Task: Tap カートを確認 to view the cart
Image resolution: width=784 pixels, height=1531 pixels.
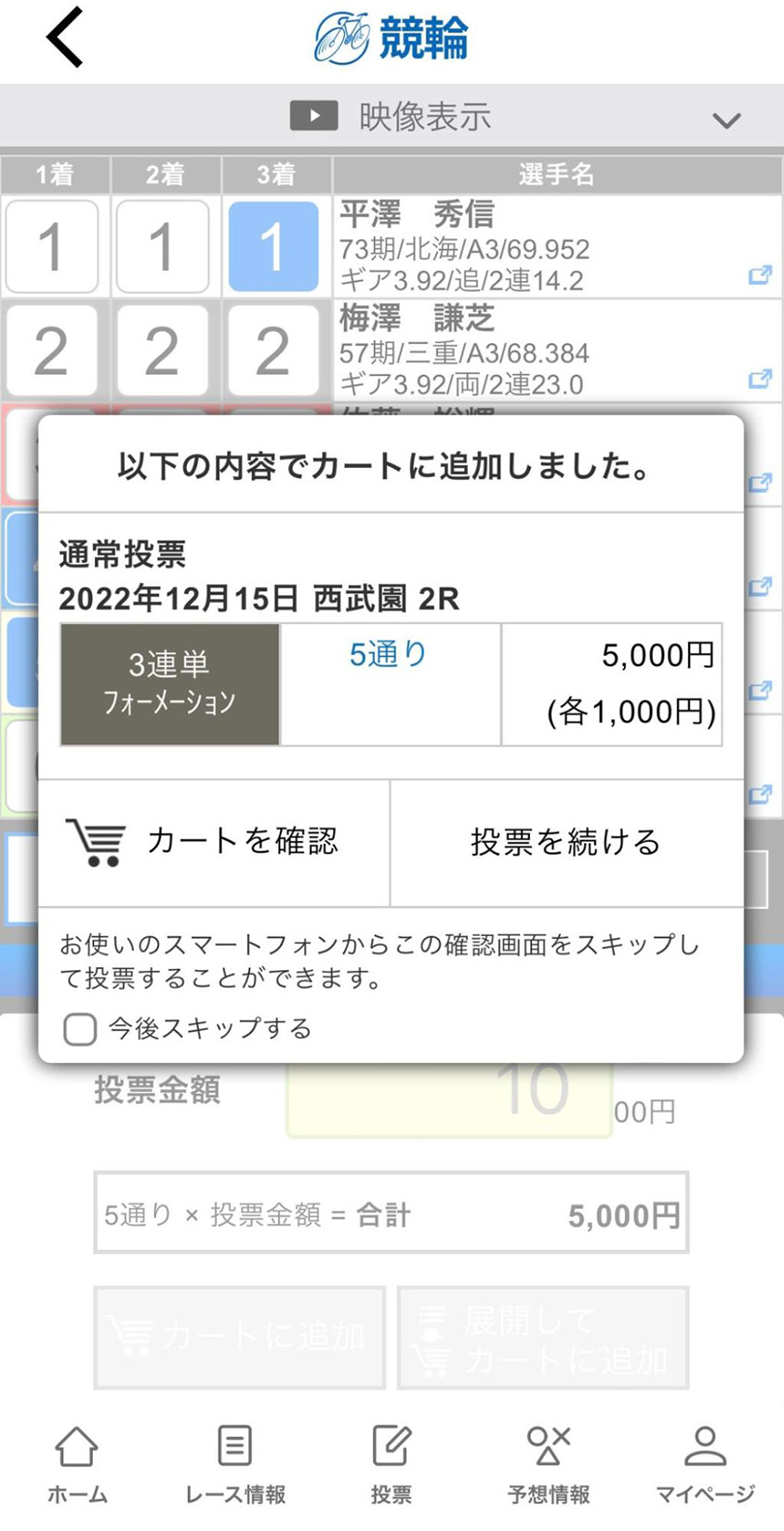Action: 214,842
